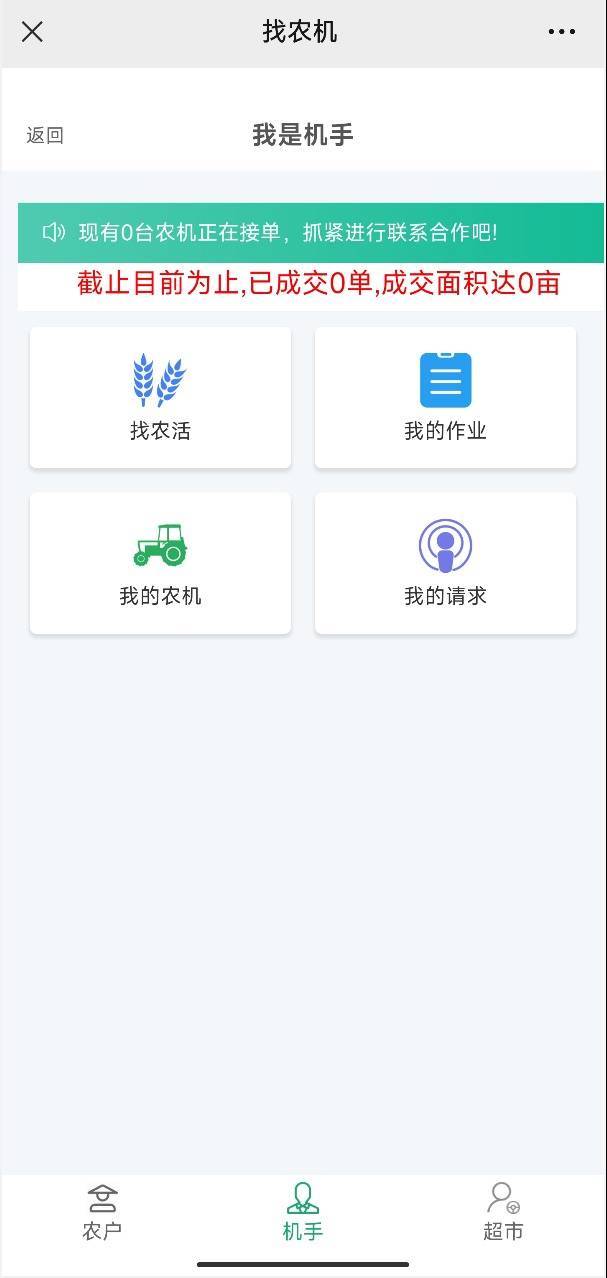
Task: Tap 返回 to go back
Action: tap(45, 136)
